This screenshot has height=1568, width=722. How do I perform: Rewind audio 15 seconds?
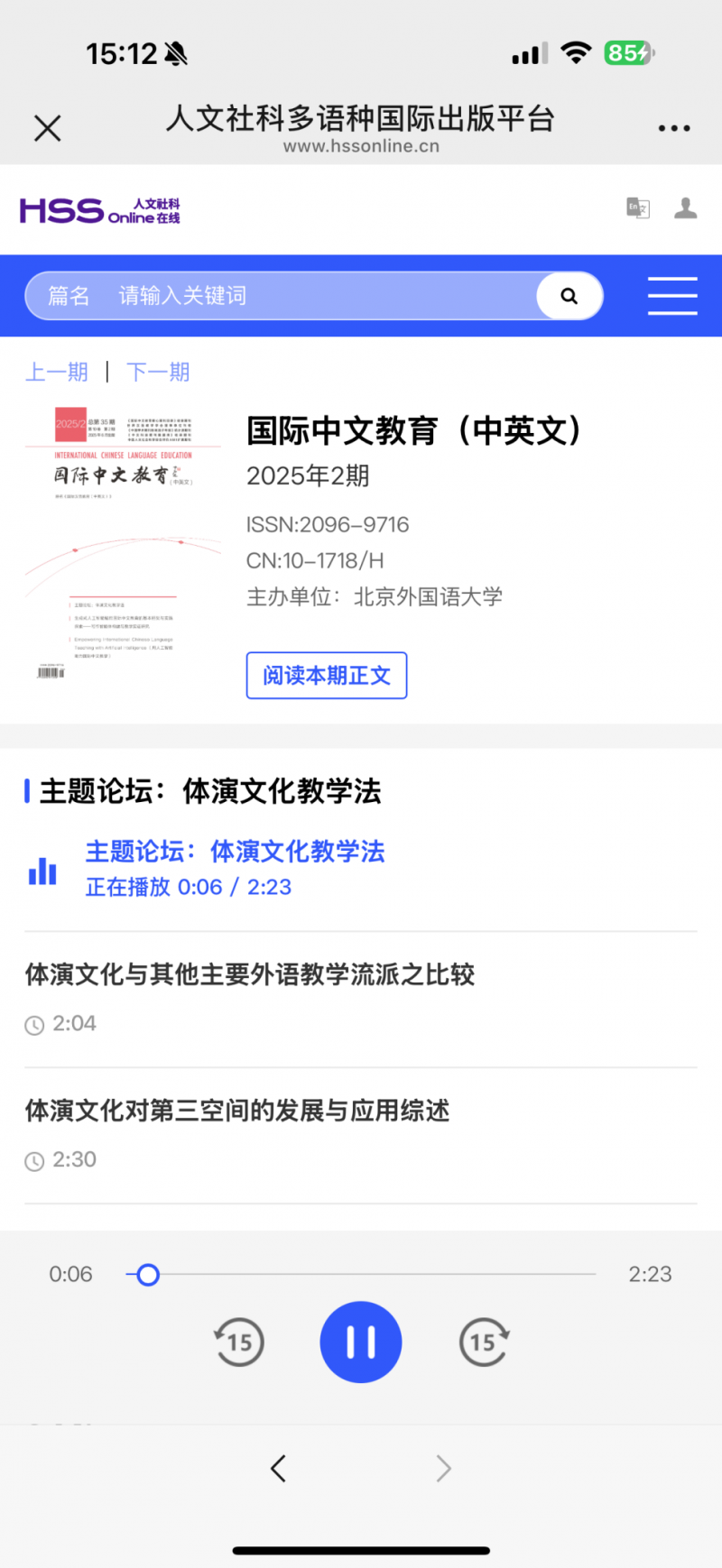[x=239, y=1342]
